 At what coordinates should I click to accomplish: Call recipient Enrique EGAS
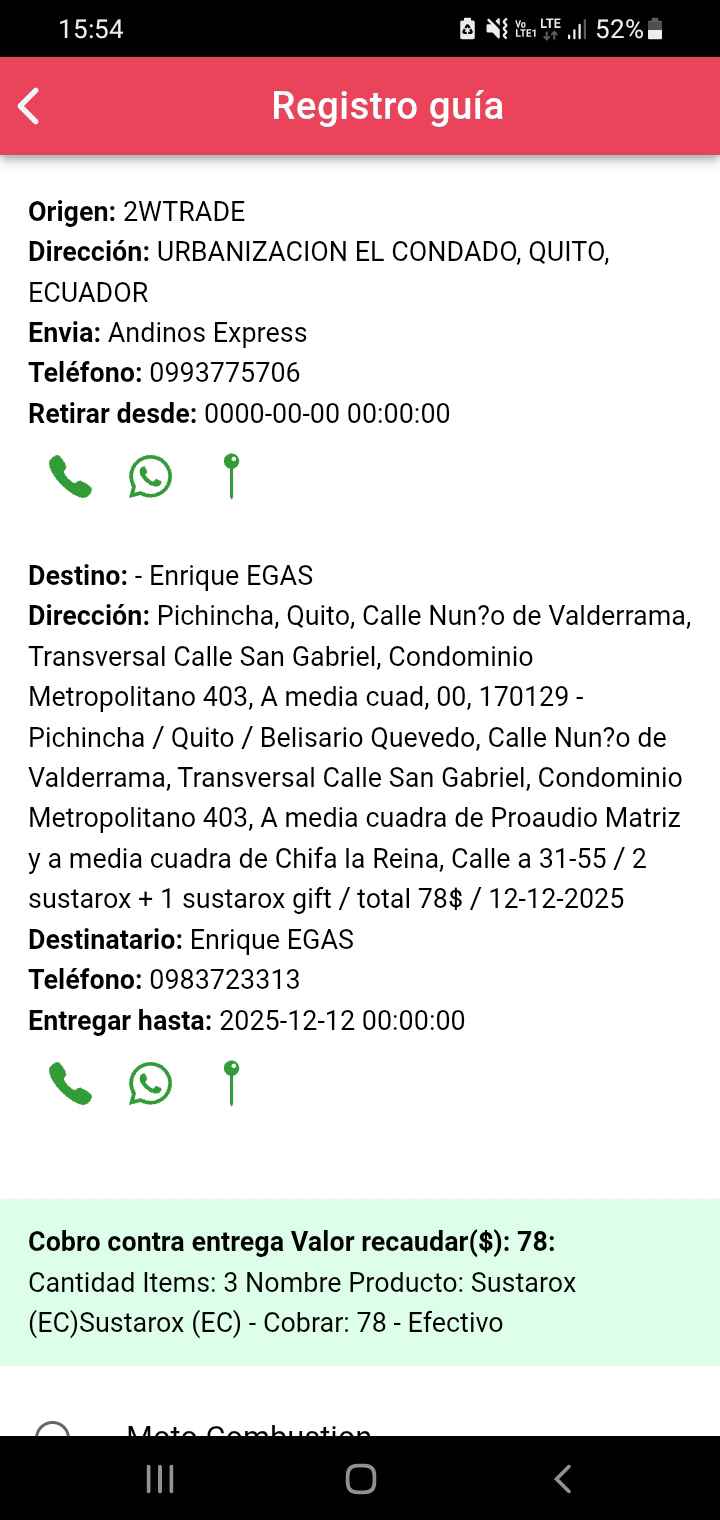coord(70,1083)
